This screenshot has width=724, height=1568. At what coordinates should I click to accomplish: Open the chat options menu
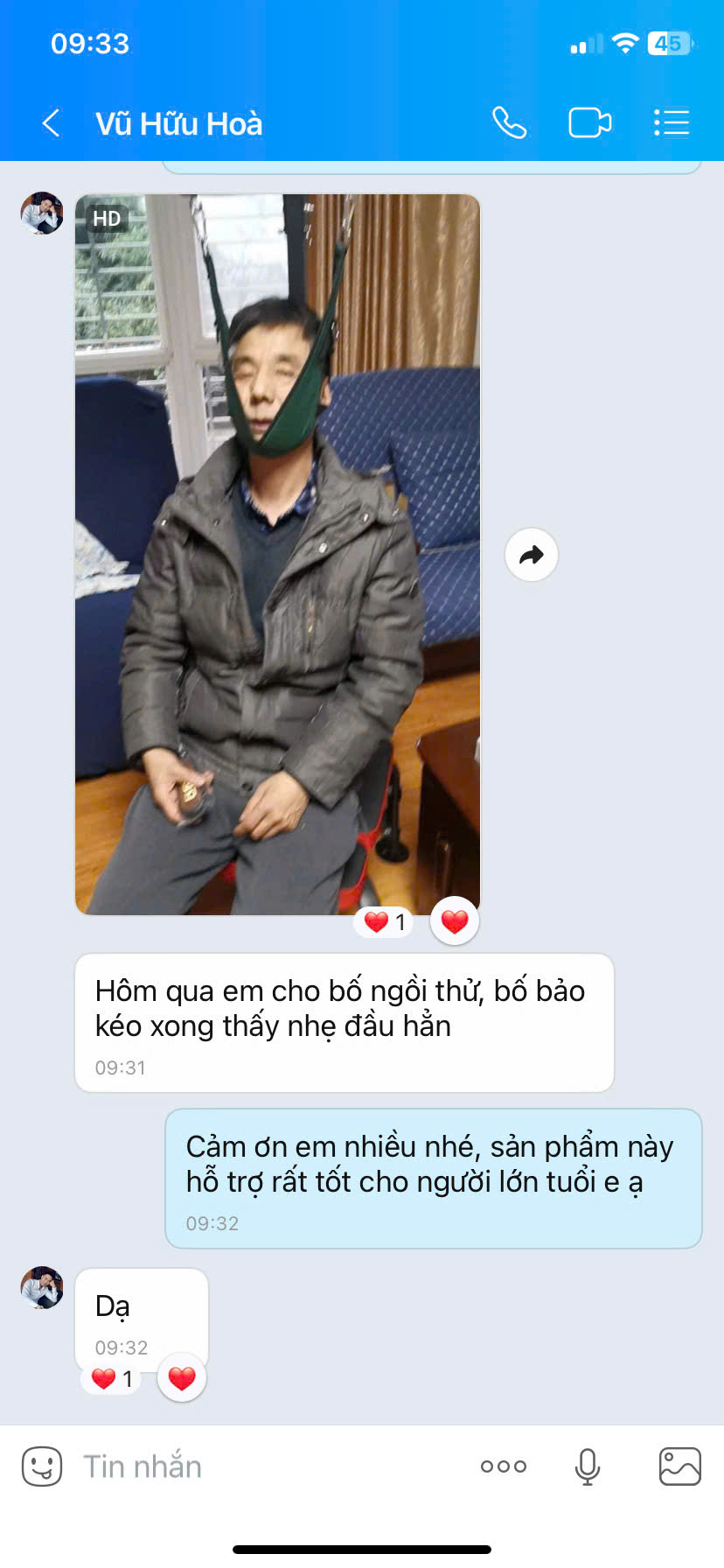tap(672, 123)
